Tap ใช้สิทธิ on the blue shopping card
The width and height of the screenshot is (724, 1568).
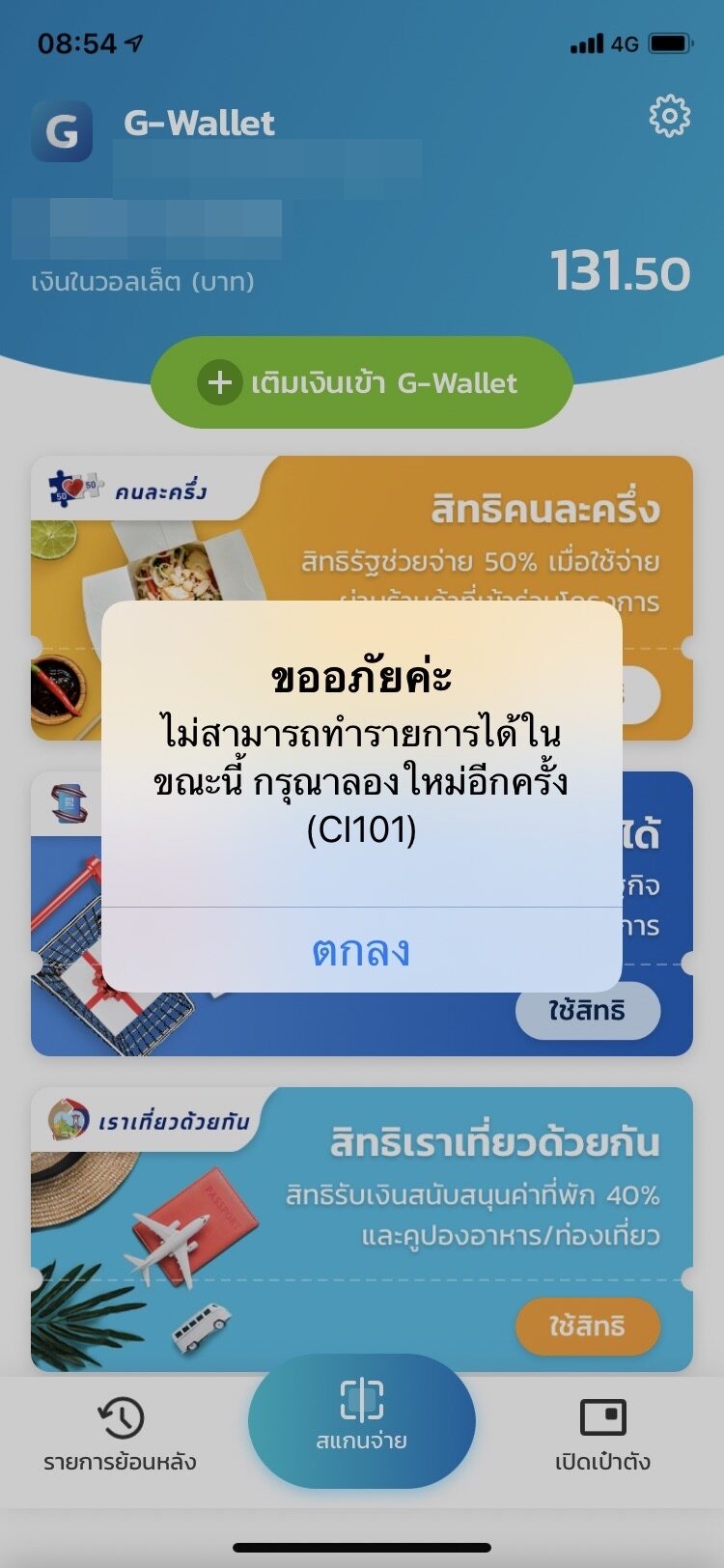(587, 1011)
